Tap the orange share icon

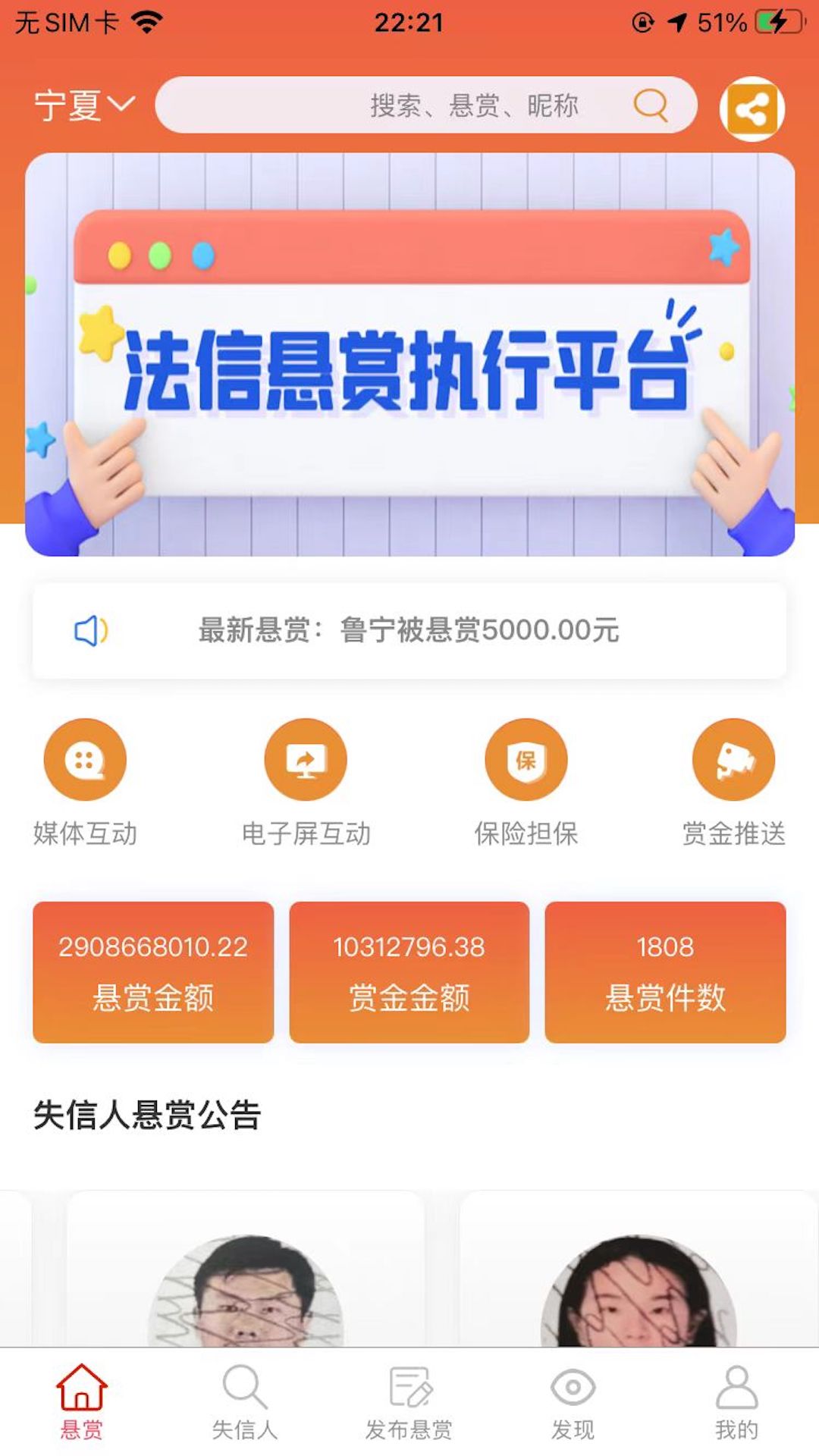752,109
